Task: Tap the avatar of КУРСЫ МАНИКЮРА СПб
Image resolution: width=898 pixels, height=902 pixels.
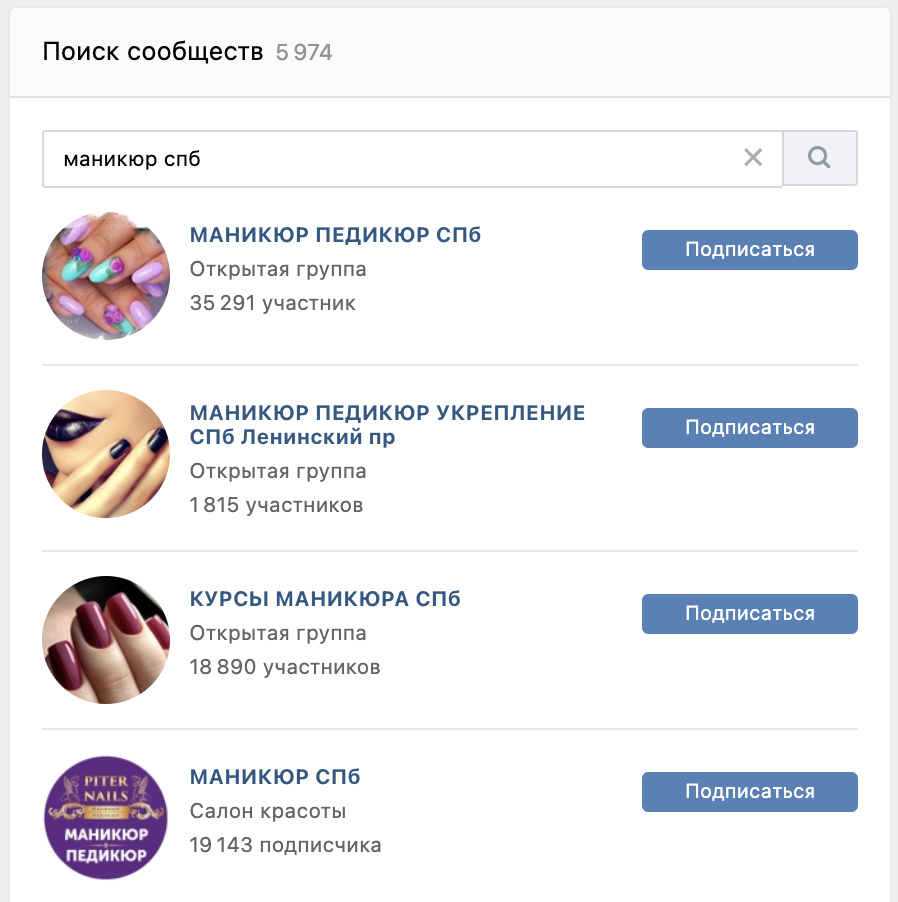Action: 106,640
